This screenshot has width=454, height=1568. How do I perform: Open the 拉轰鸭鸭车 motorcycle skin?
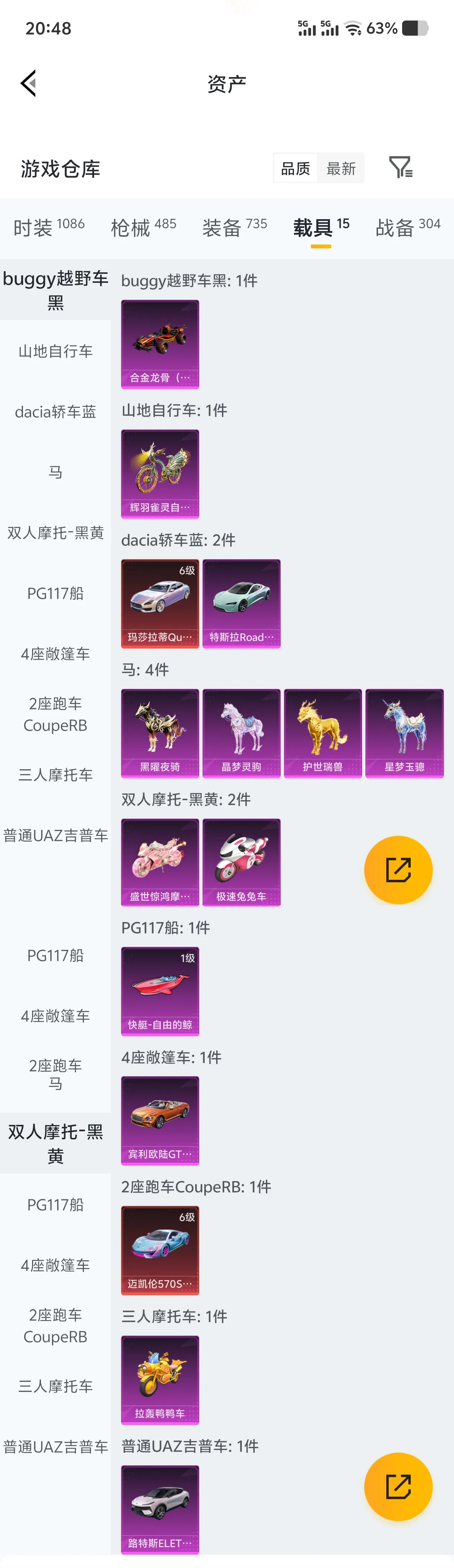pyautogui.click(x=160, y=1379)
